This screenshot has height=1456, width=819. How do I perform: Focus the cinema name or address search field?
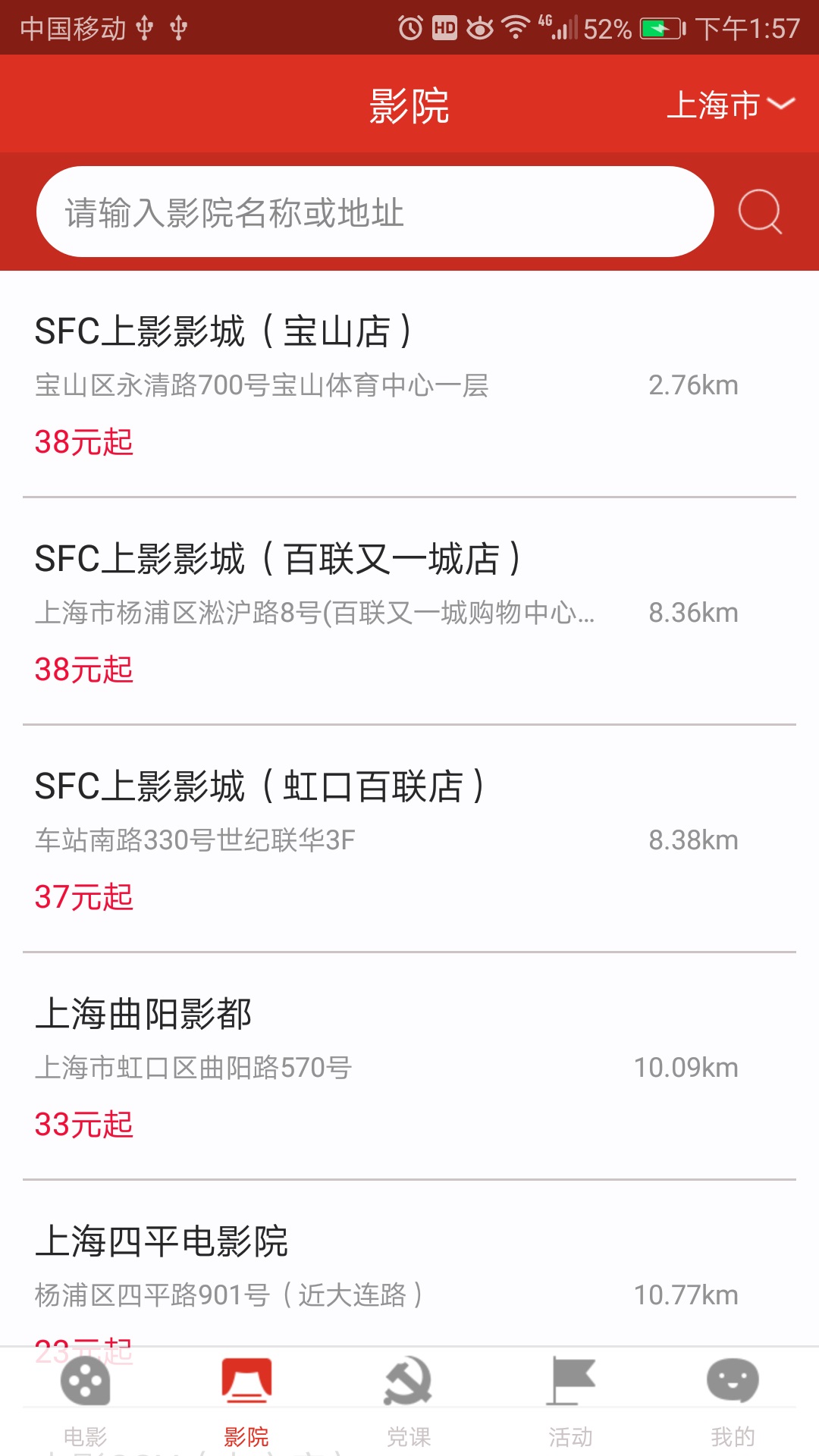375,212
